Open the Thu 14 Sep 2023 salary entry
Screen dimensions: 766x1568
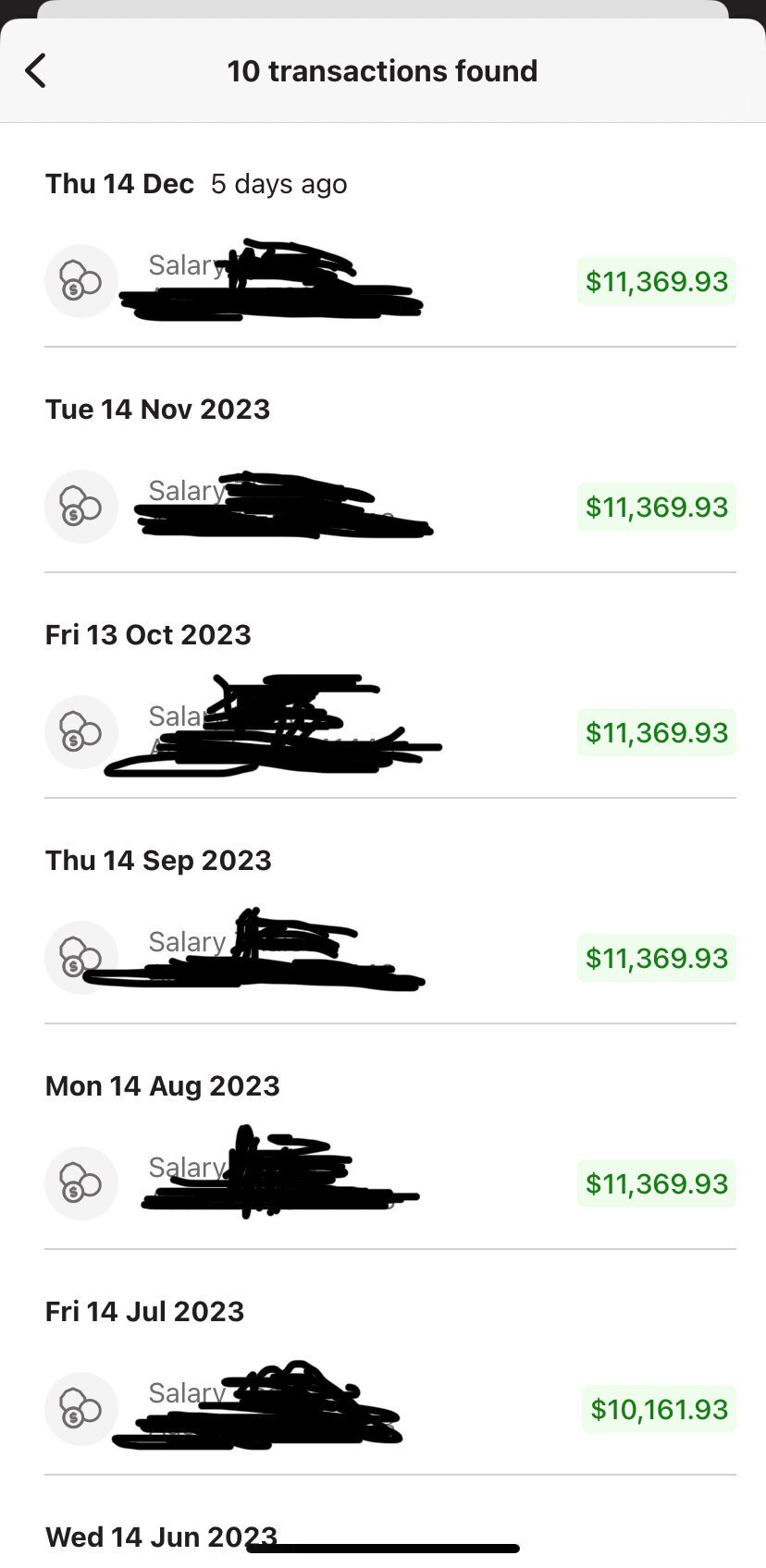tap(389, 958)
